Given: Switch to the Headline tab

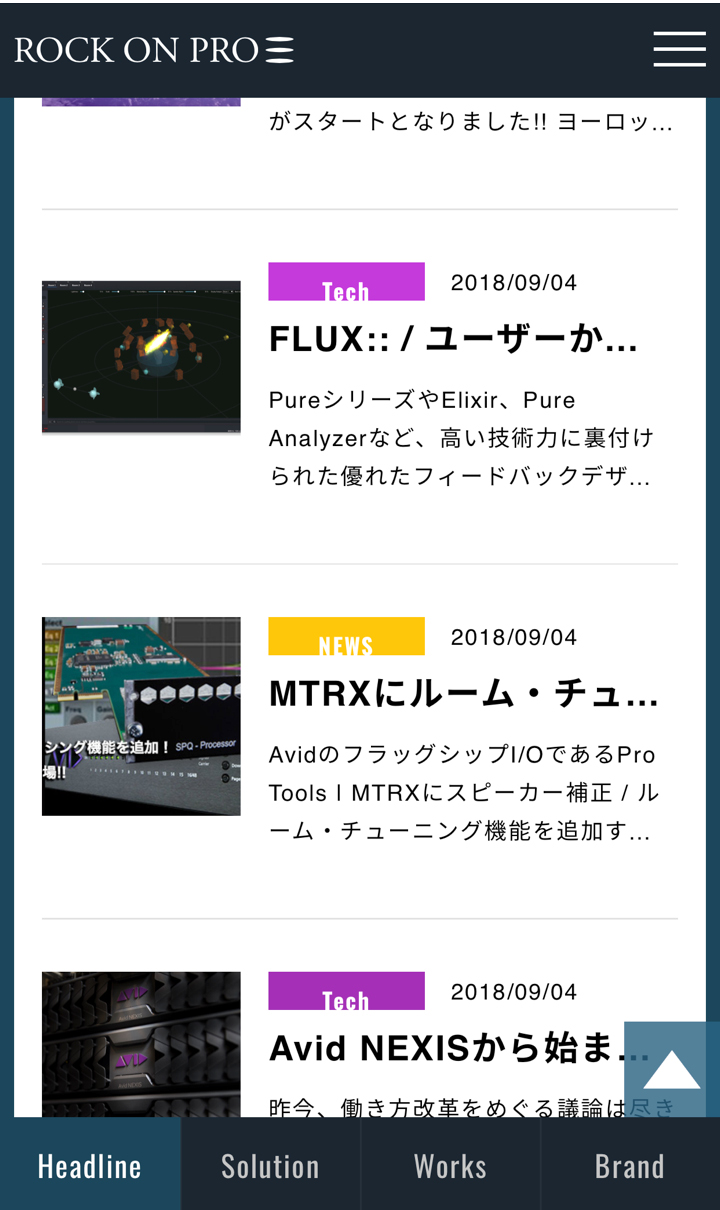Looking at the screenshot, I should tap(90, 1164).
